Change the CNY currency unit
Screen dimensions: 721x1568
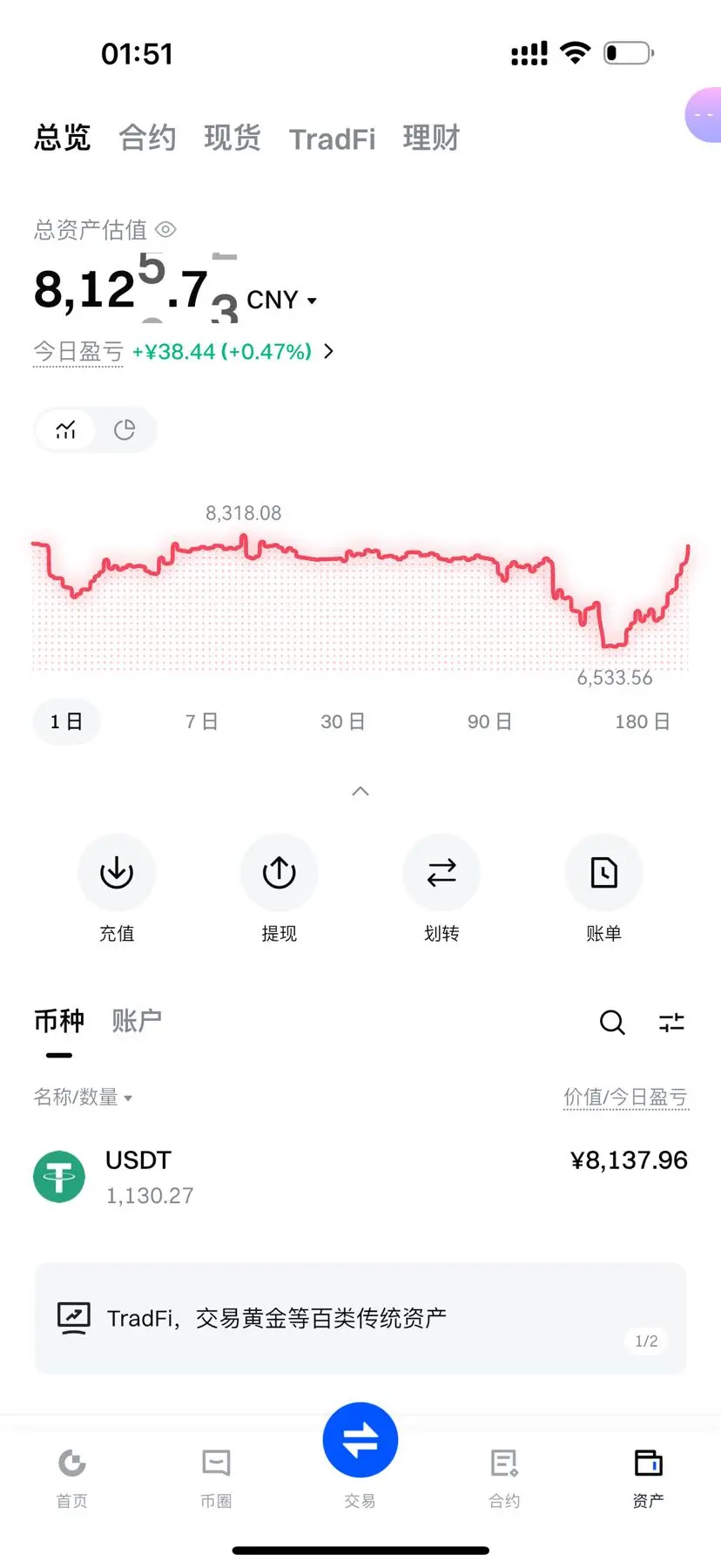[281, 301]
